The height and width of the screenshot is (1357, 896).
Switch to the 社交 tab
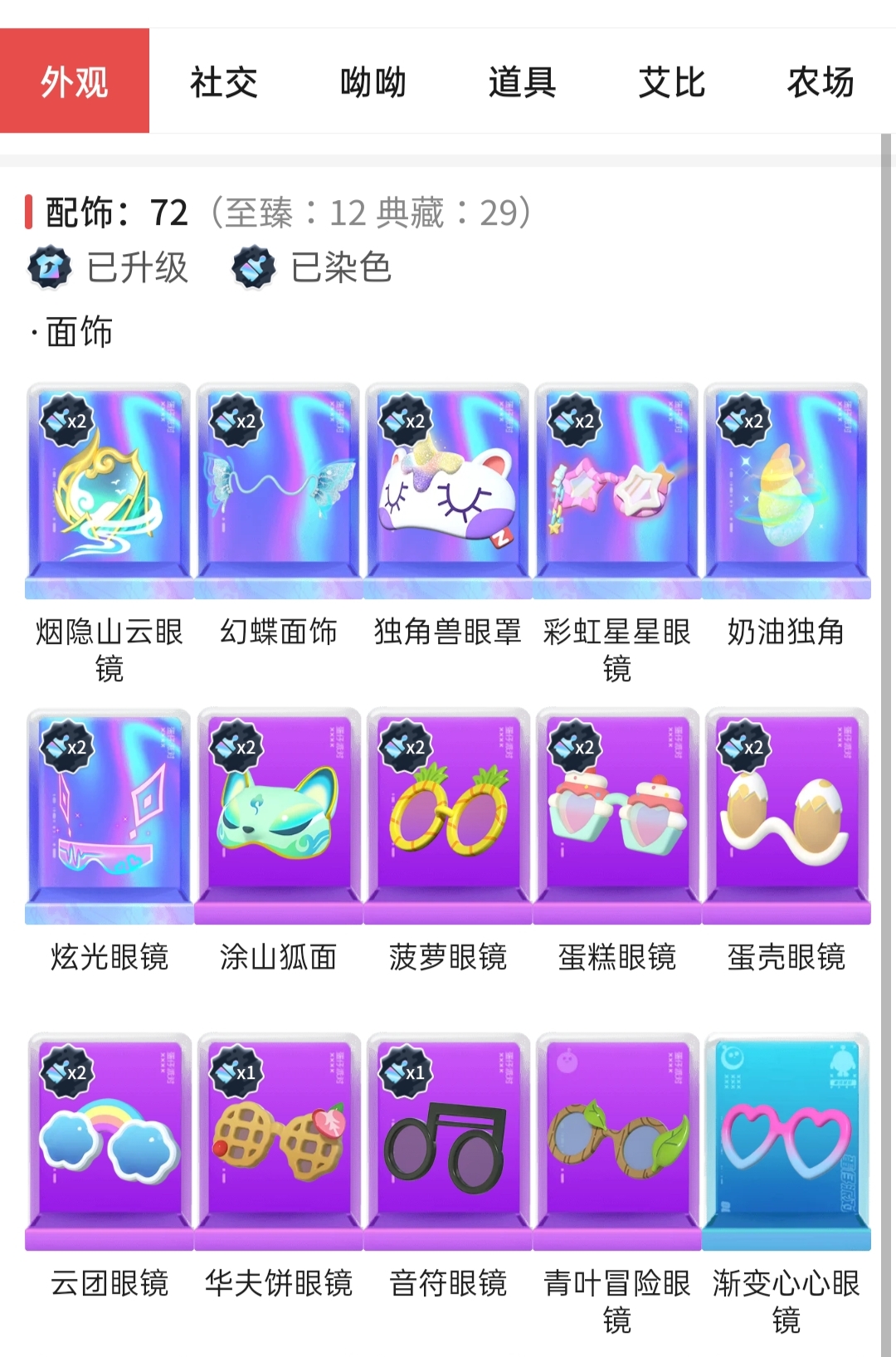click(x=224, y=81)
